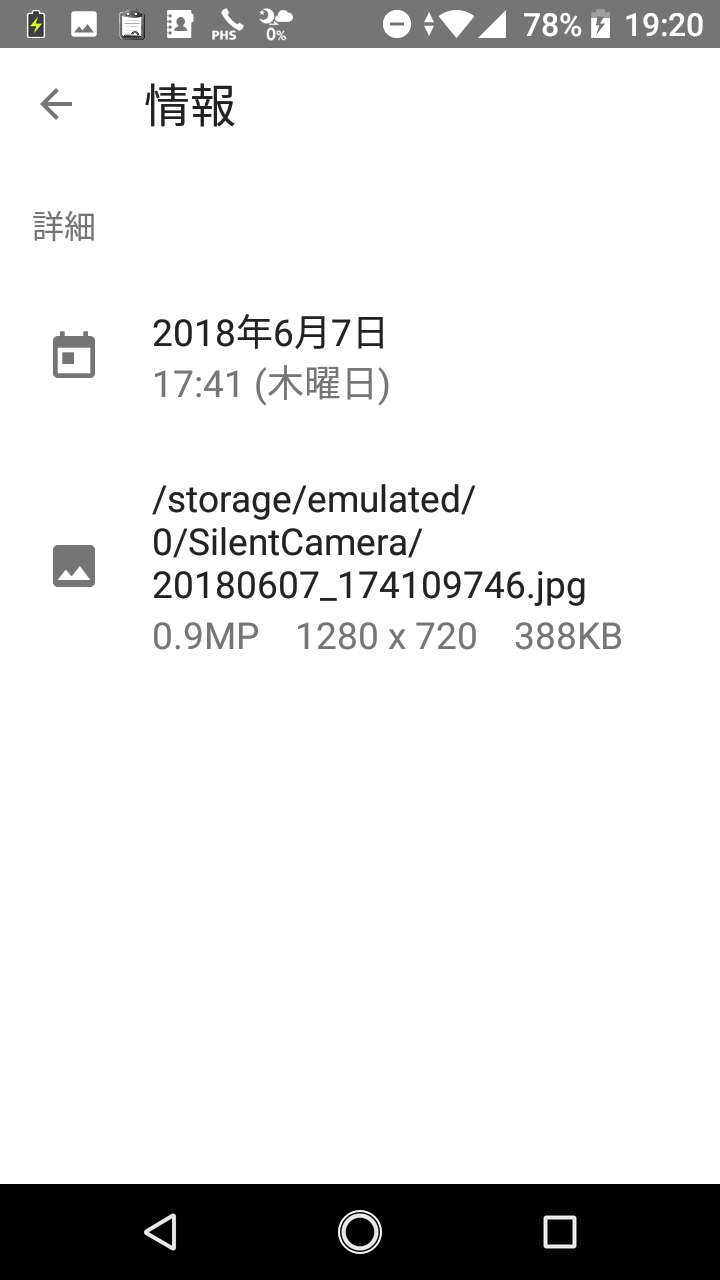This screenshot has height=1280, width=720.
Task: Go back from the 情報 screen
Action: click(56, 104)
